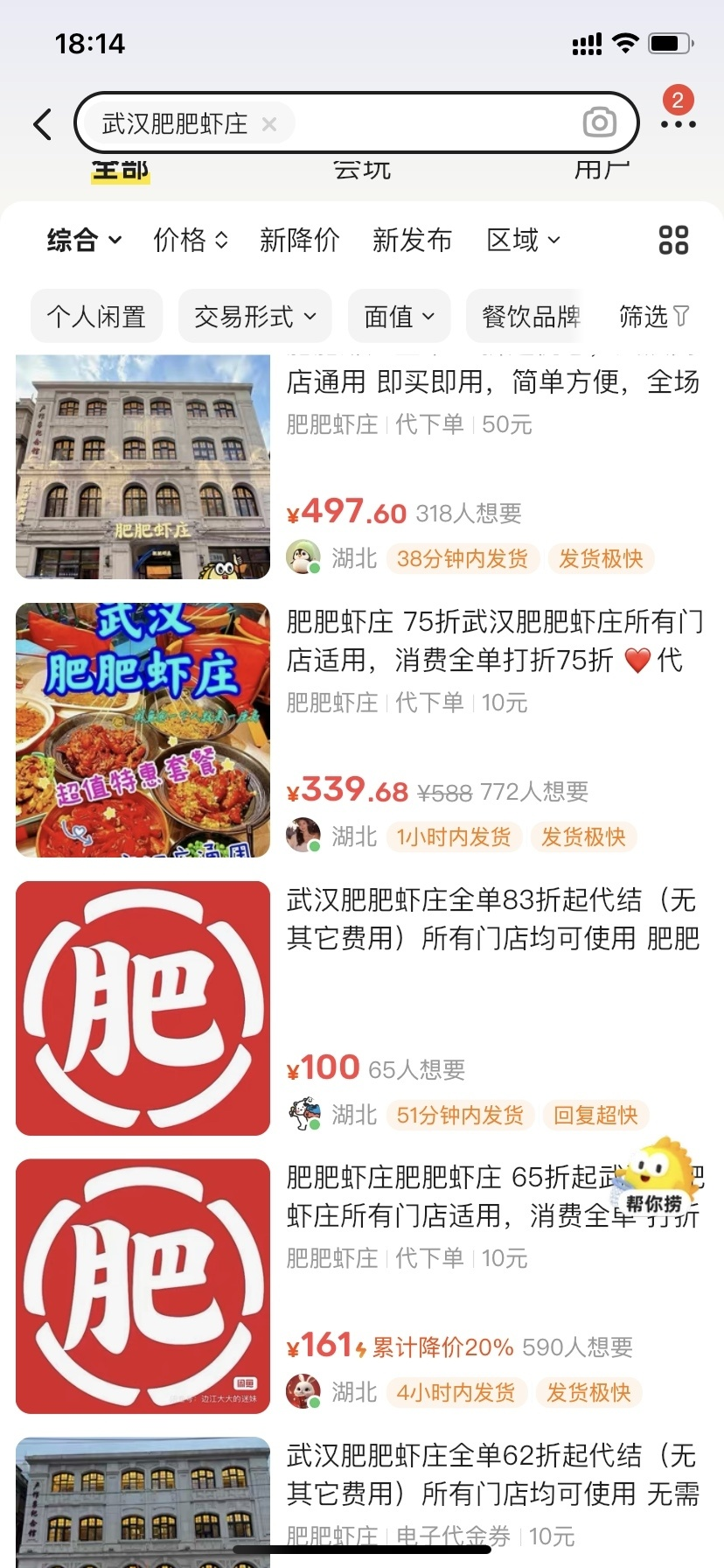Open camera image search
Image resolution: width=724 pixels, height=1568 pixels.
pyautogui.click(x=599, y=123)
